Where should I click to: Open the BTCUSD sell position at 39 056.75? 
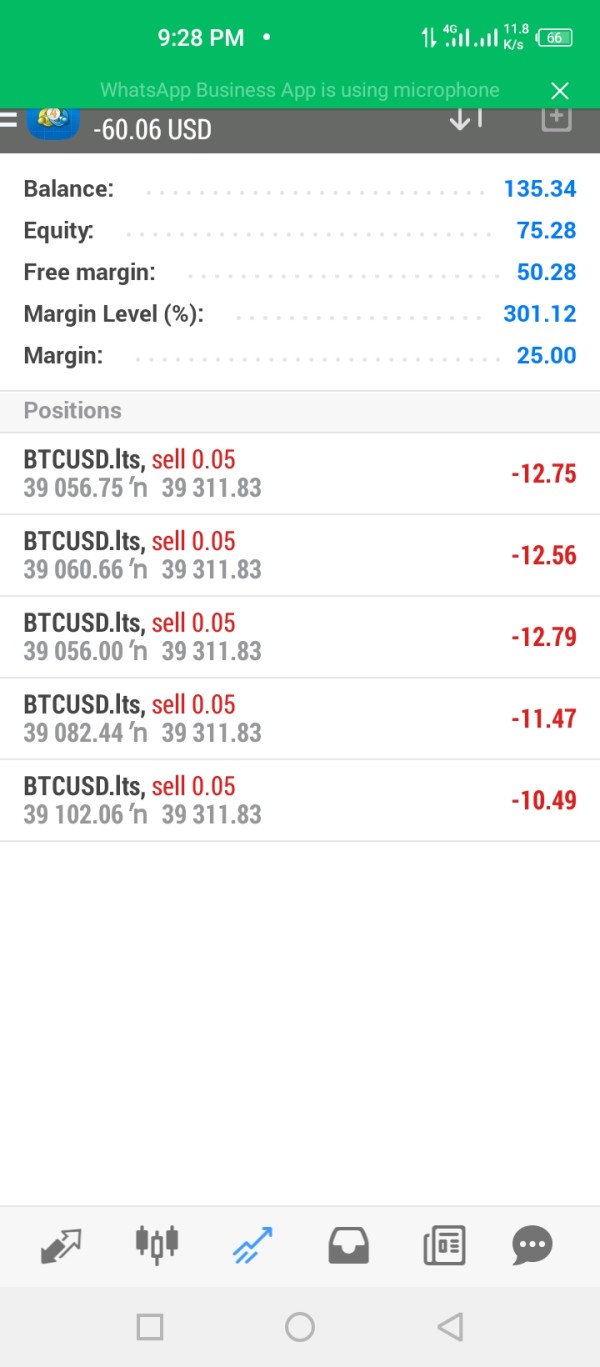[300, 474]
